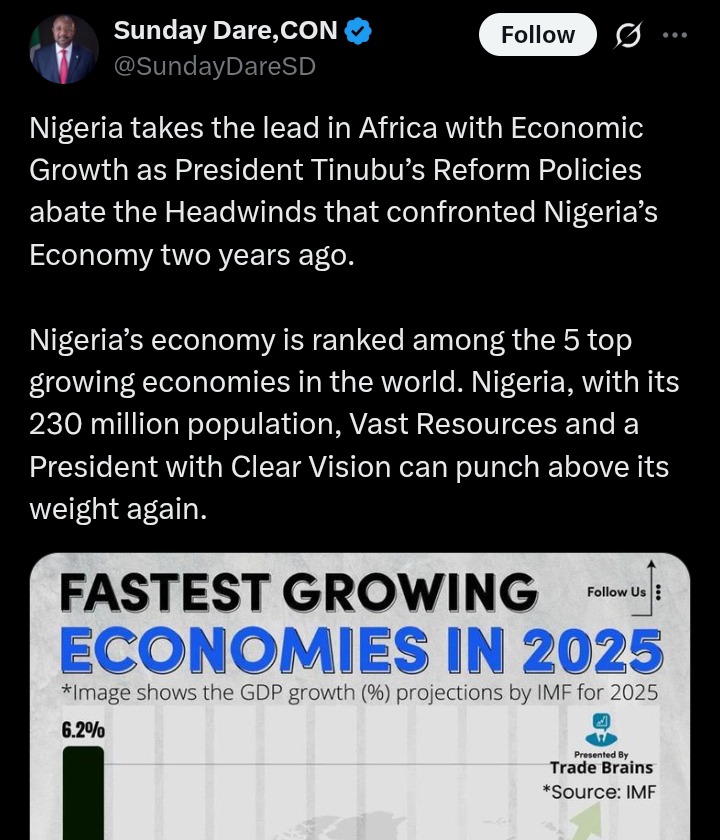This screenshot has height=840, width=720.
Task: Open the post's overflow menu
Action: coord(676,35)
